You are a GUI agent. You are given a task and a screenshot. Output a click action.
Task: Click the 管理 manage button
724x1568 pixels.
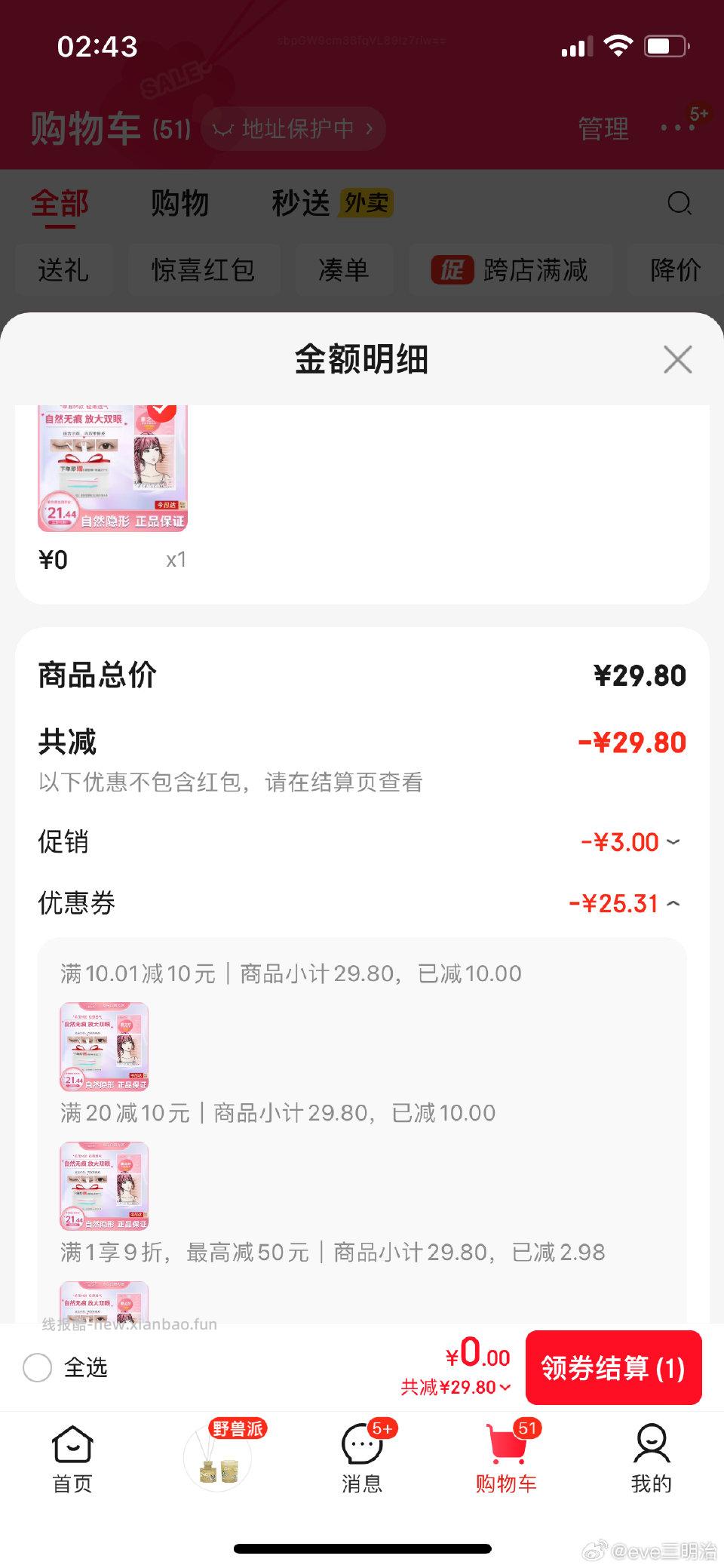[604, 129]
